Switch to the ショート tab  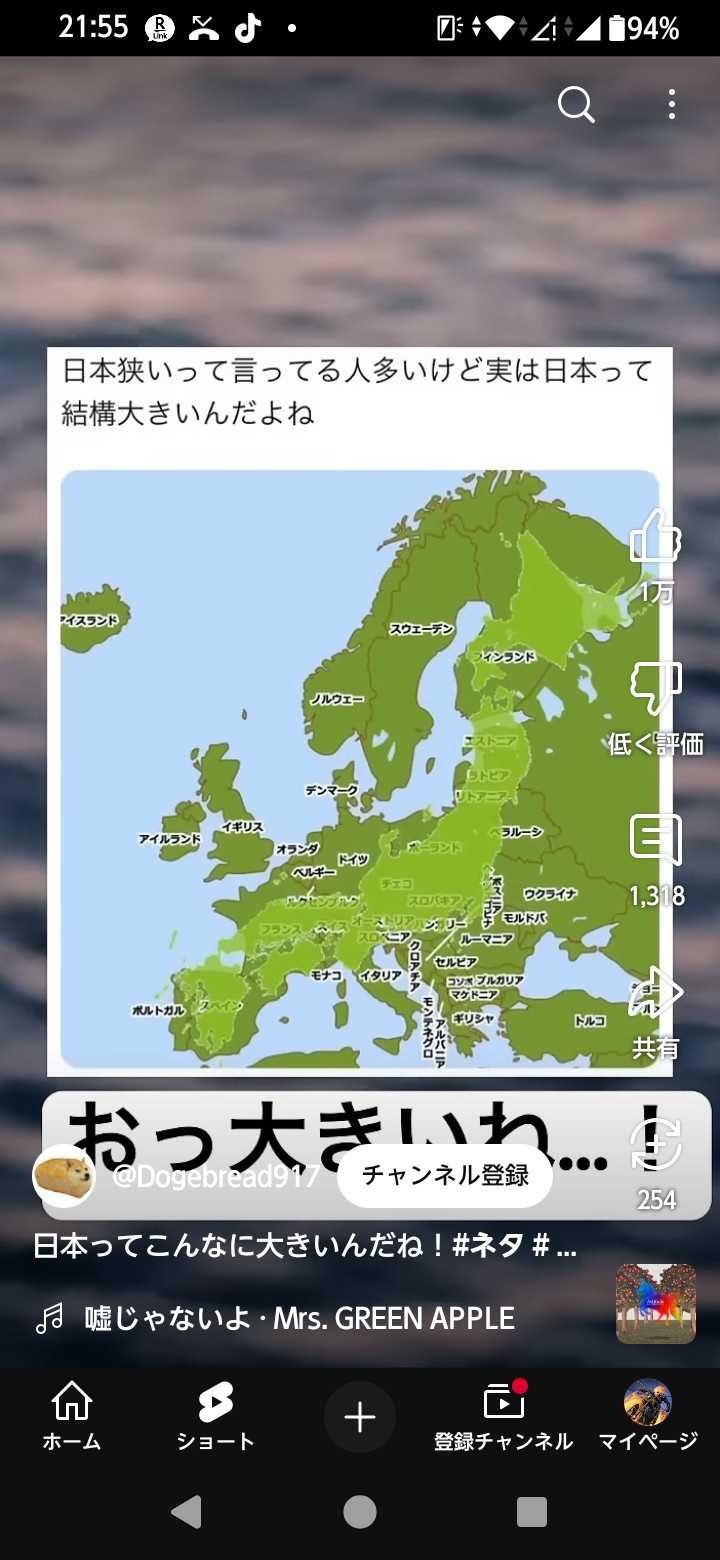pos(215,1415)
